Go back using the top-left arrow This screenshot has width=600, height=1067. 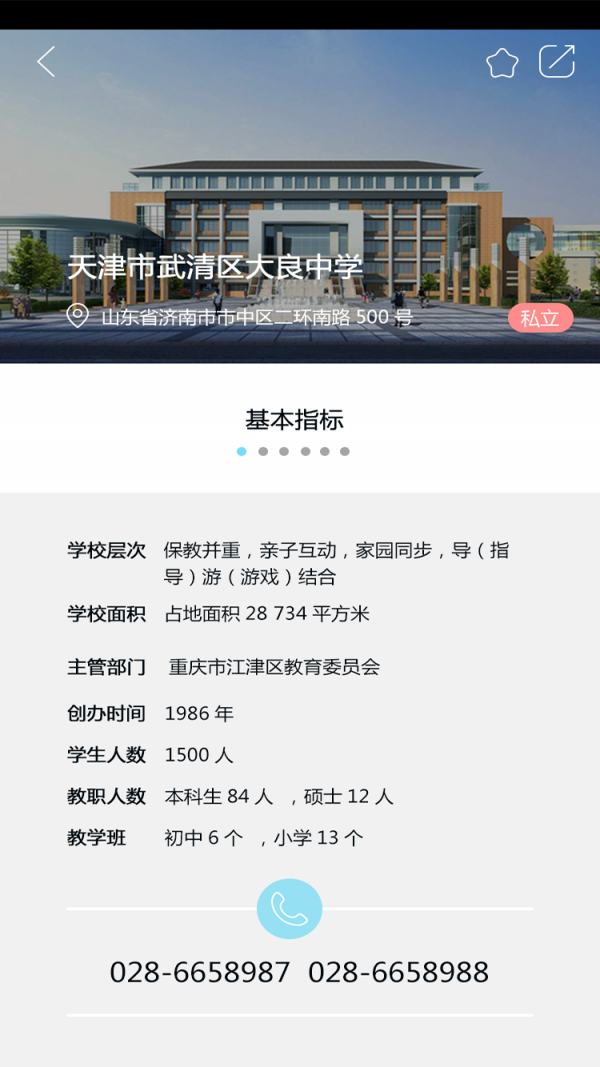tap(46, 62)
